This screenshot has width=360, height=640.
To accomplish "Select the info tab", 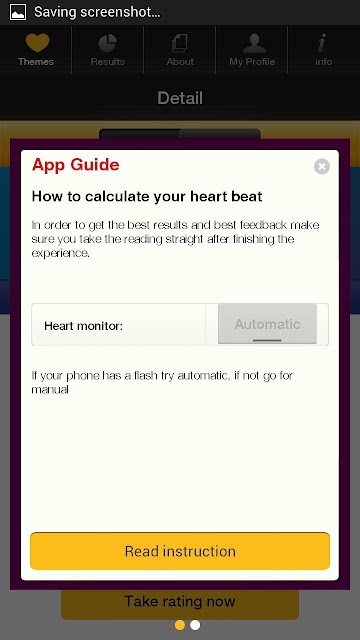I will coord(324,50).
